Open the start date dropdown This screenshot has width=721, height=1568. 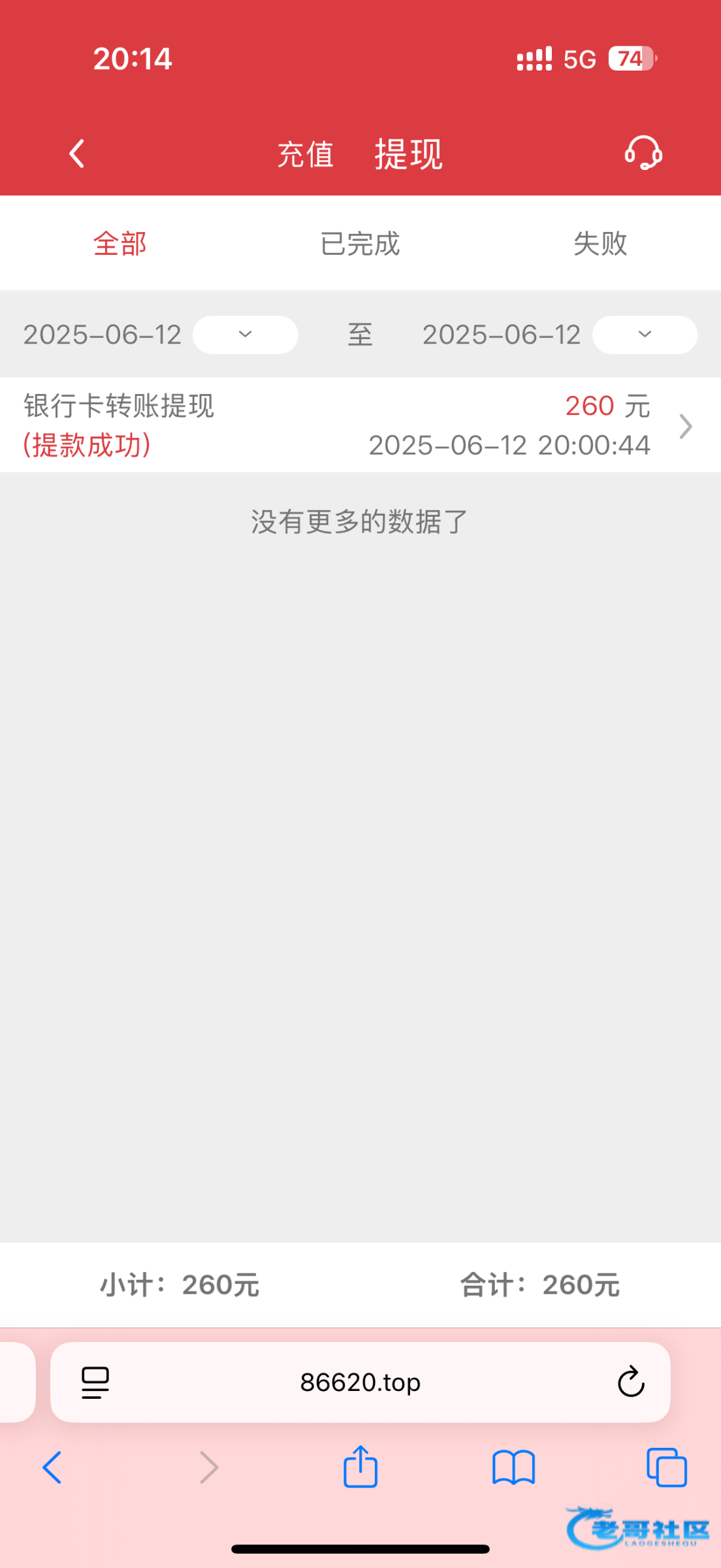pos(246,335)
